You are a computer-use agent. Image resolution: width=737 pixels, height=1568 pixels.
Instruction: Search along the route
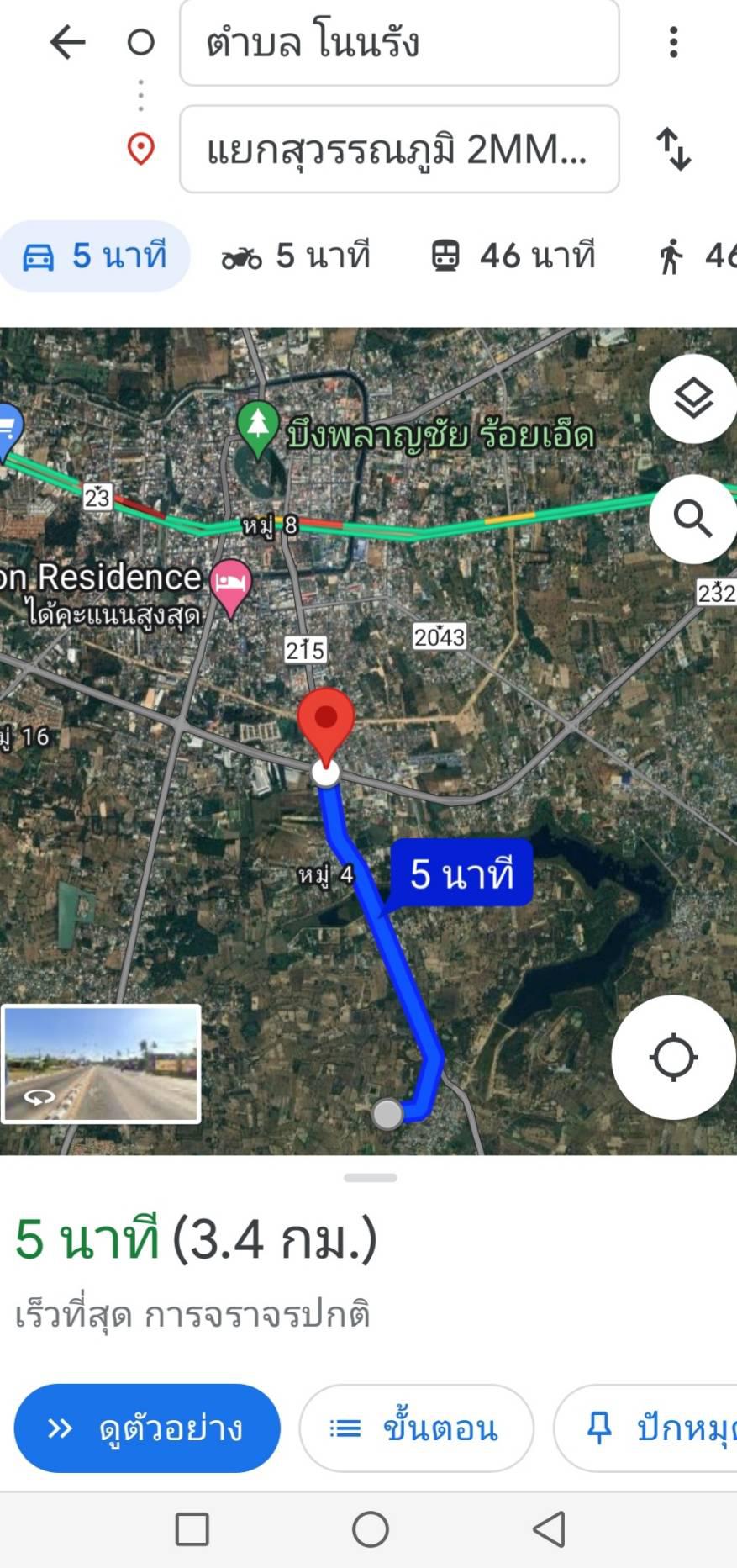(693, 519)
